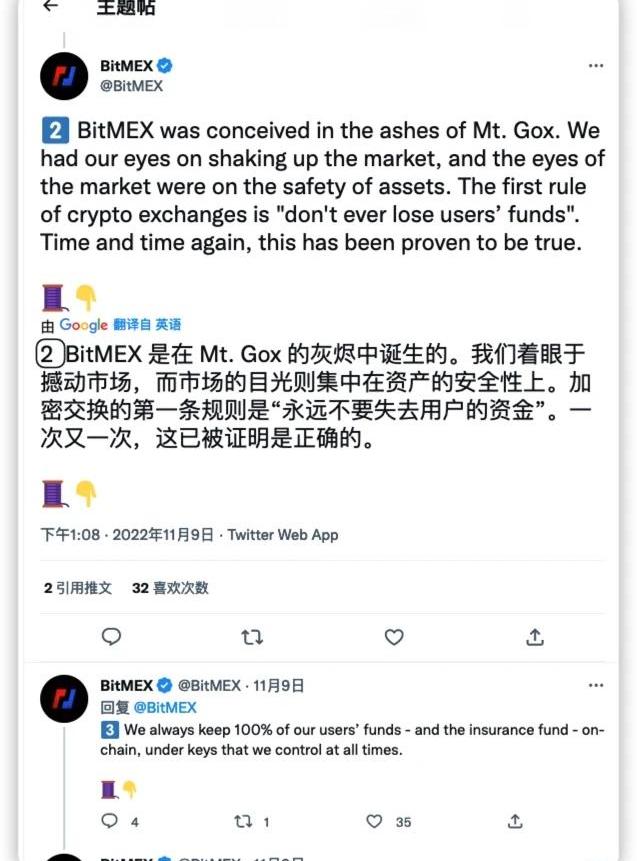Retweet the reply with 1 retweet
Viewport: 637px width, 861px height.
click(x=243, y=821)
